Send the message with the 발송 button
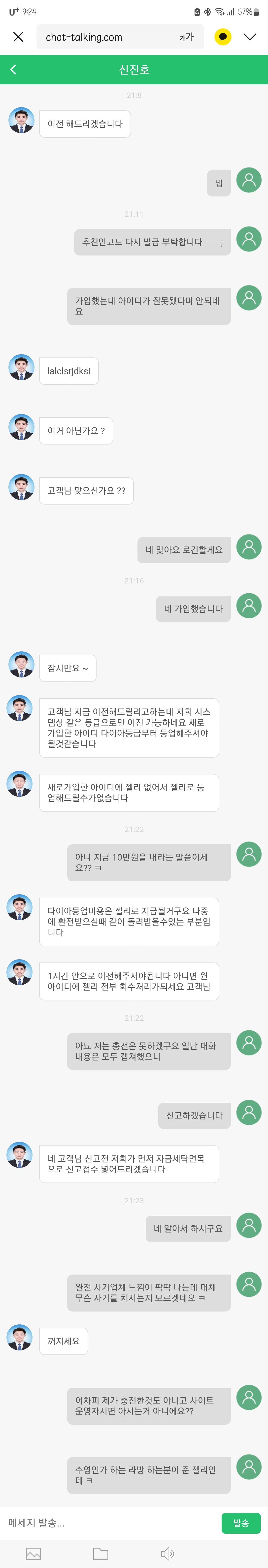Image resolution: width=268 pixels, height=1568 pixels. pos(241,1523)
